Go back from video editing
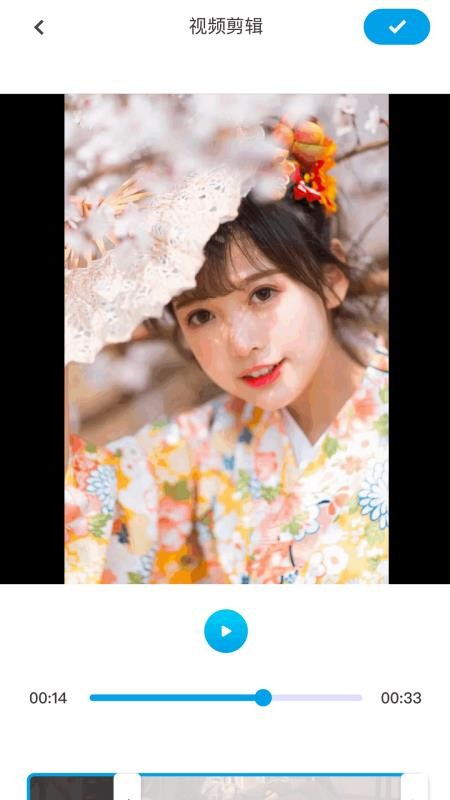 tap(39, 27)
